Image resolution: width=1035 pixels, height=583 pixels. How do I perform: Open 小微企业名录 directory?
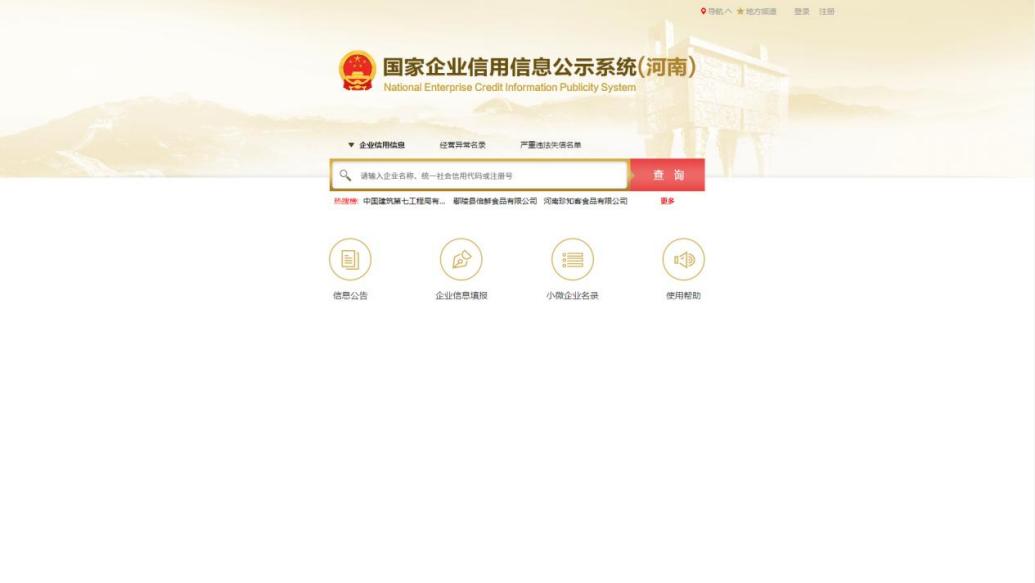tap(572, 260)
